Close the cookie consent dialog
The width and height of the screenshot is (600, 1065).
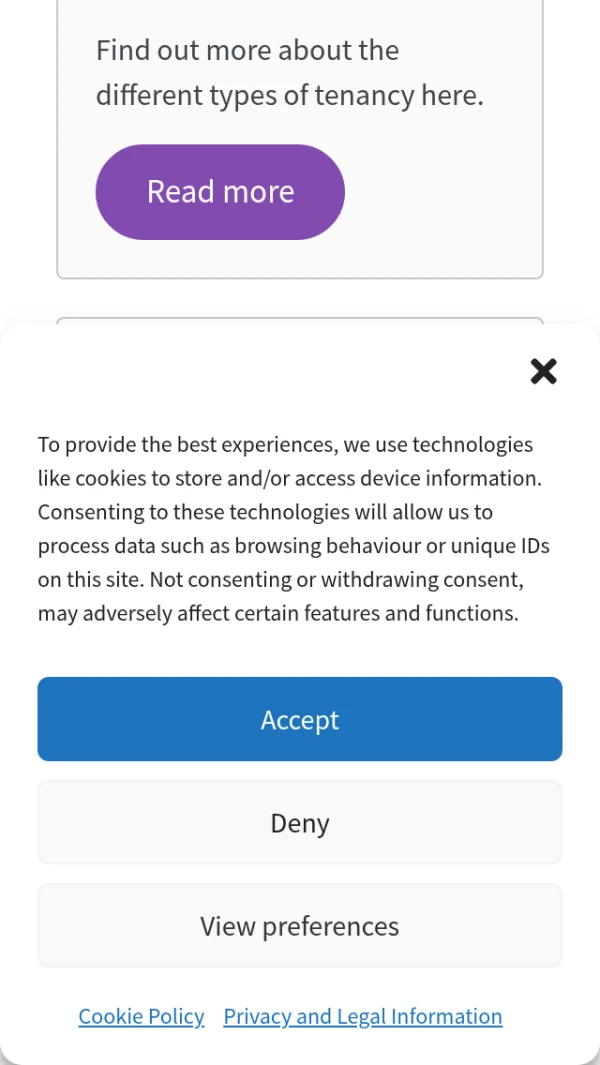point(543,372)
